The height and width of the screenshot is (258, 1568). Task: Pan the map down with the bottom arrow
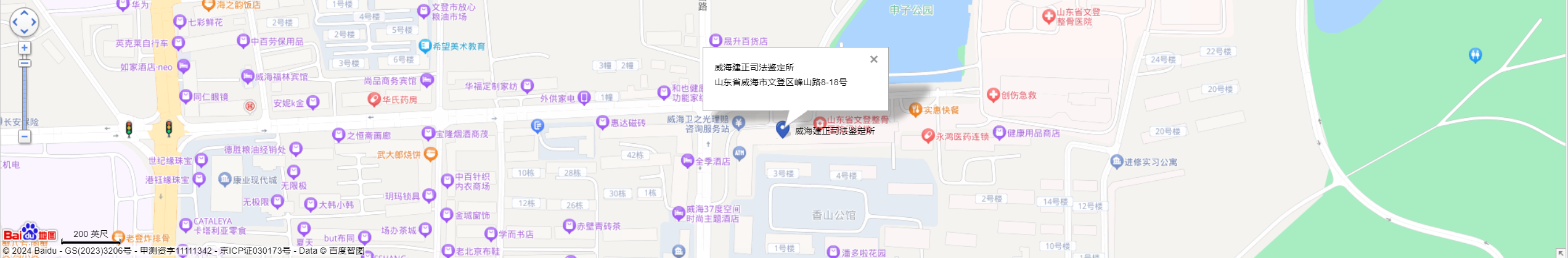point(24,31)
